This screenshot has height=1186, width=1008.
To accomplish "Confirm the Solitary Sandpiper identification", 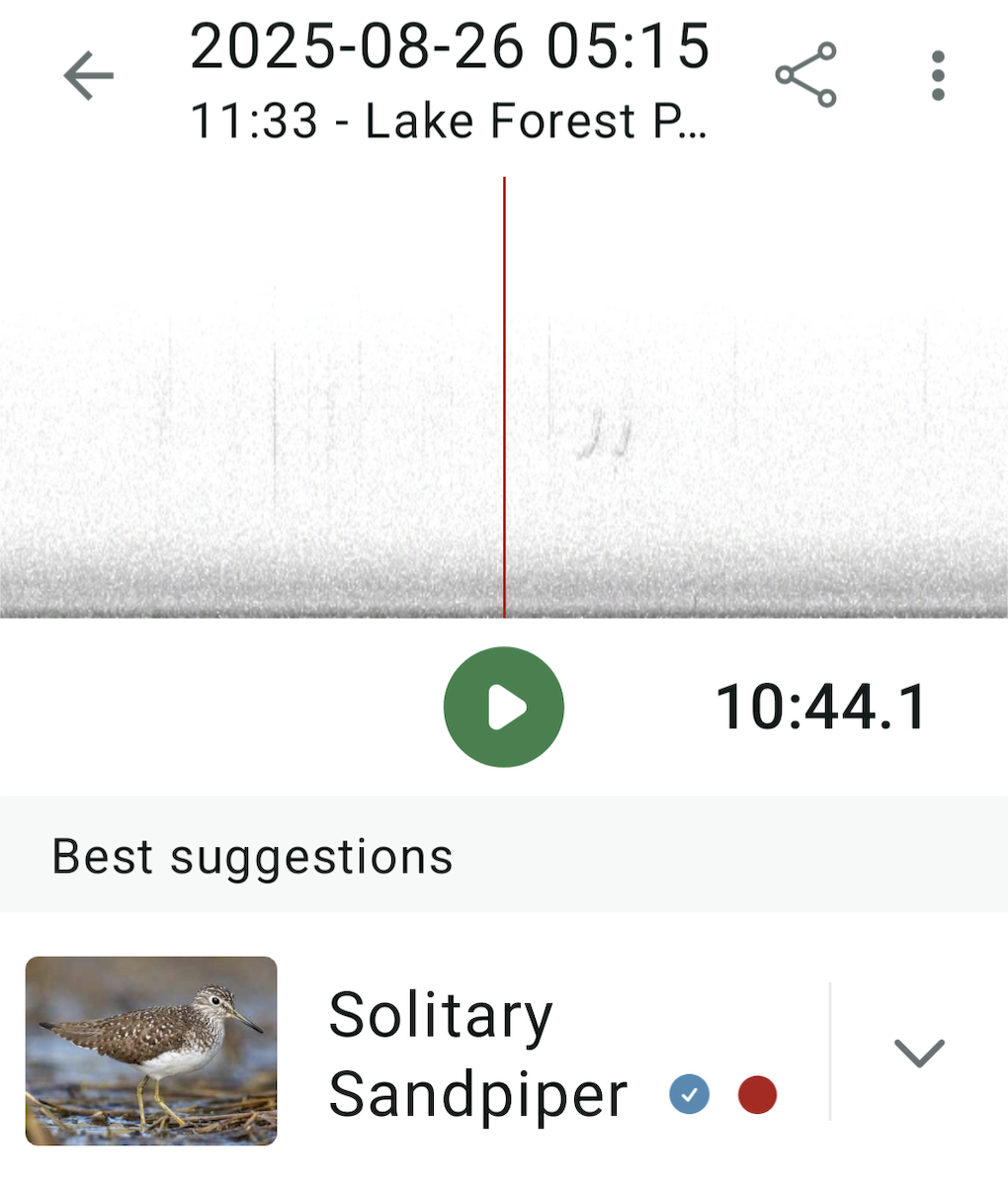I will [x=689, y=1094].
